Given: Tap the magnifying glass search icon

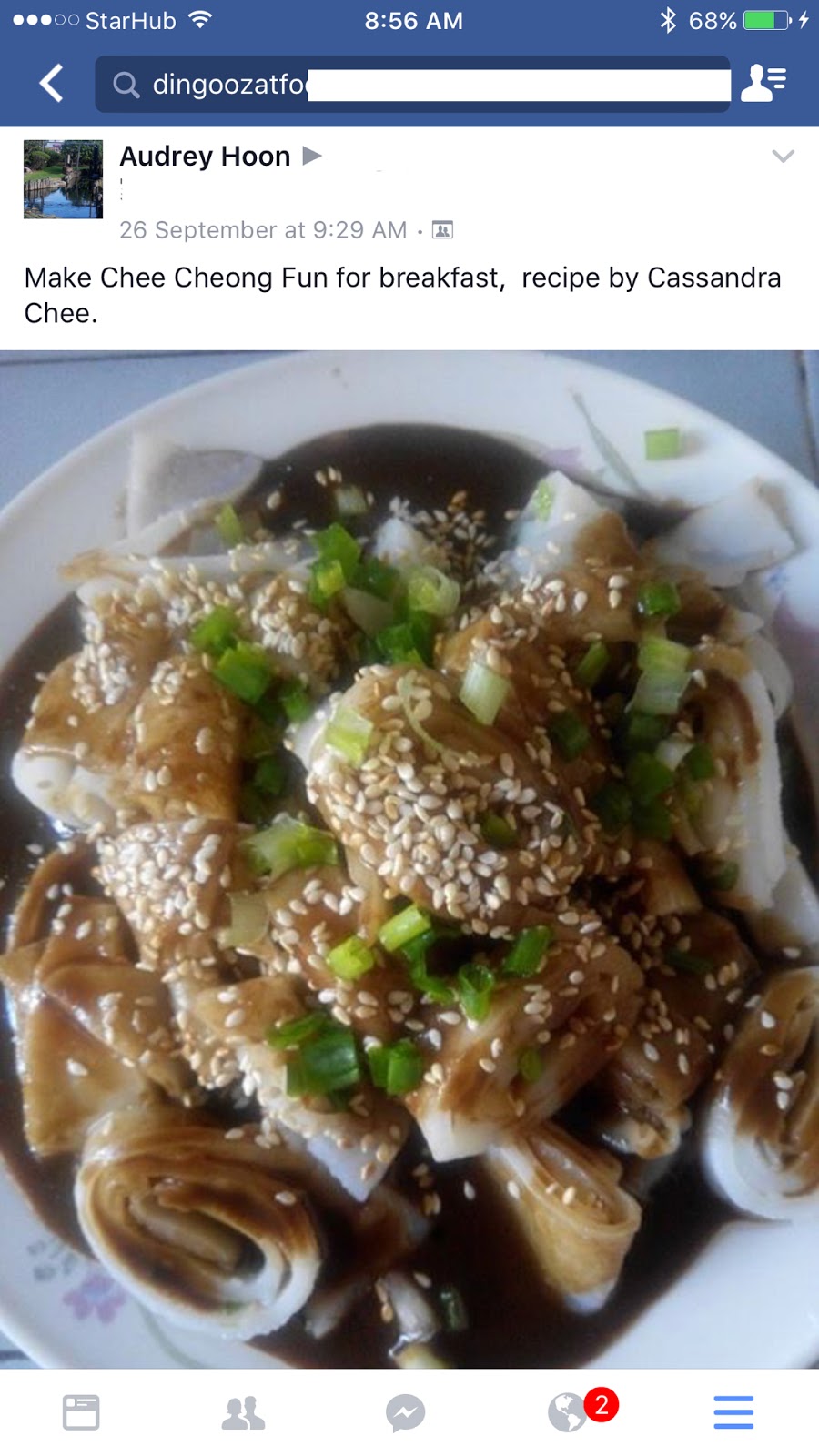Looking at the screenshot, I should tap(125, 83).
